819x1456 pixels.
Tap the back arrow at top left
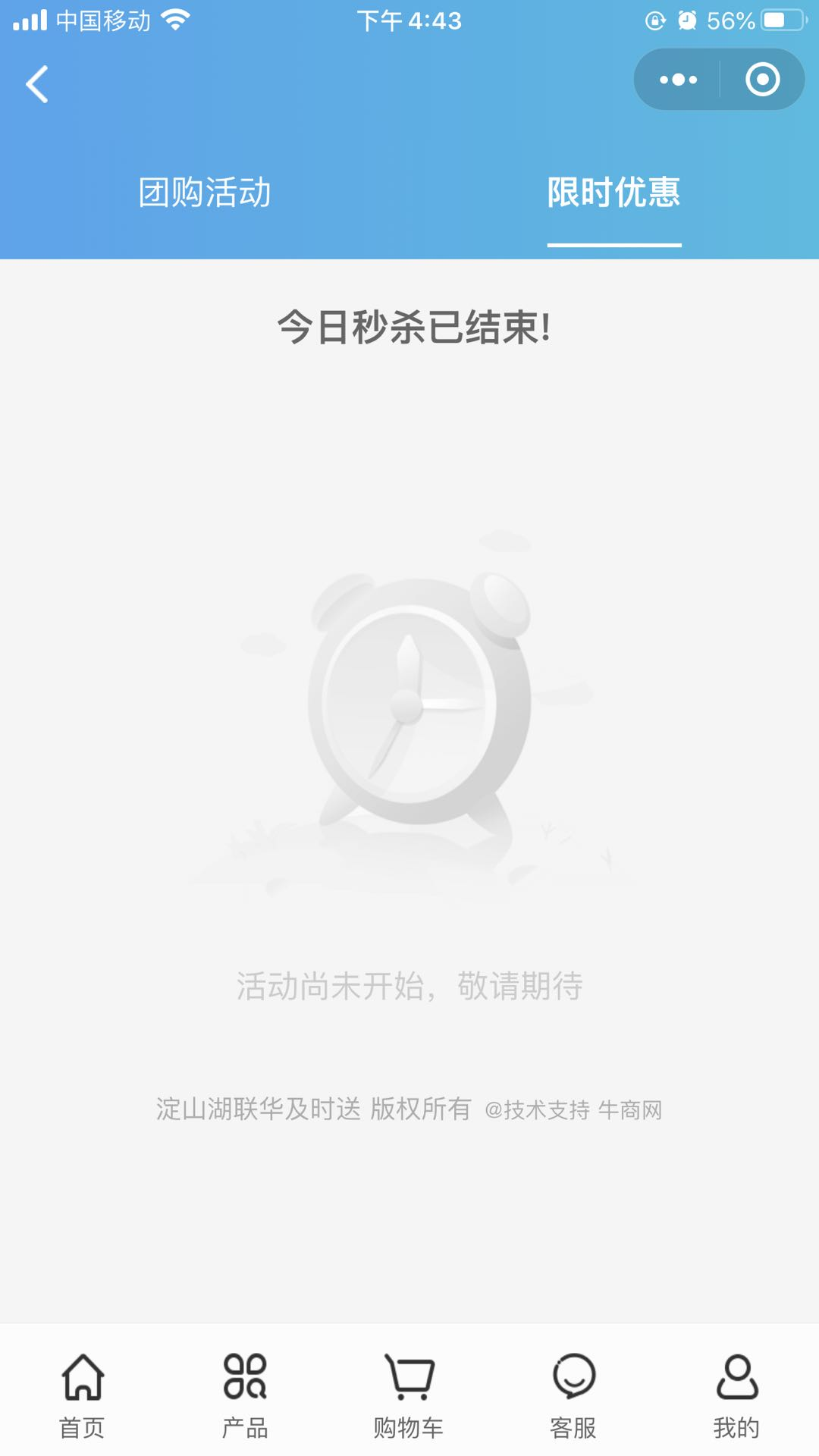click(36, 85)
